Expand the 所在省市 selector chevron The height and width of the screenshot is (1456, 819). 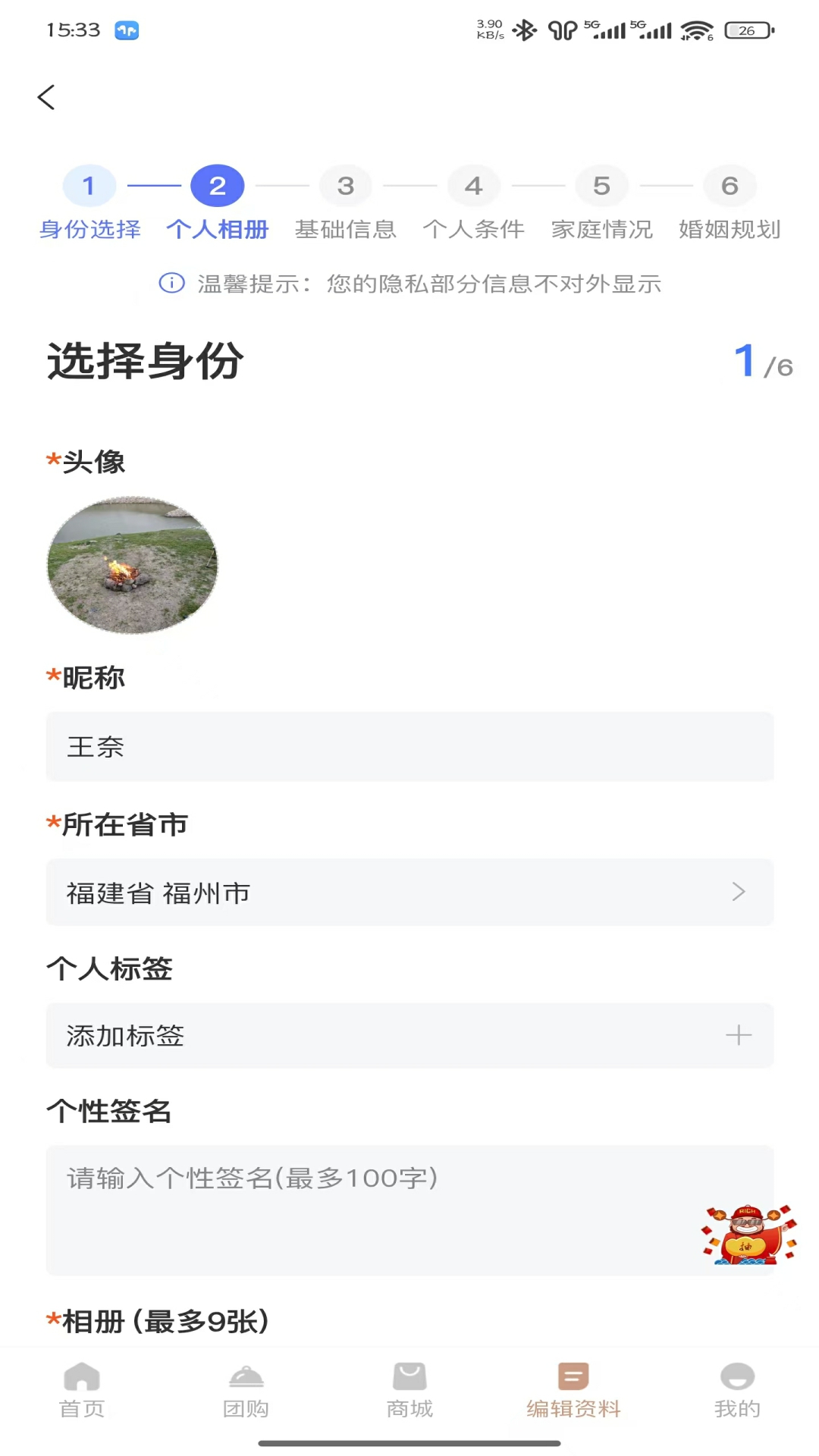click(x=738, y=893)
